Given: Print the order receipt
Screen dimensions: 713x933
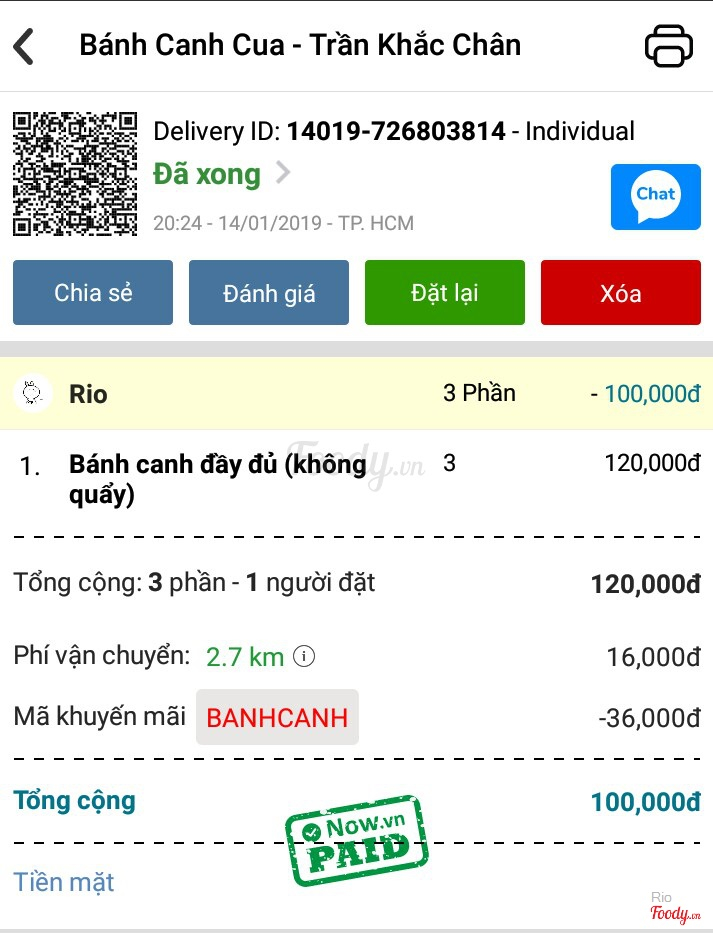Looking at the screenshot, I should pos(668,46).
